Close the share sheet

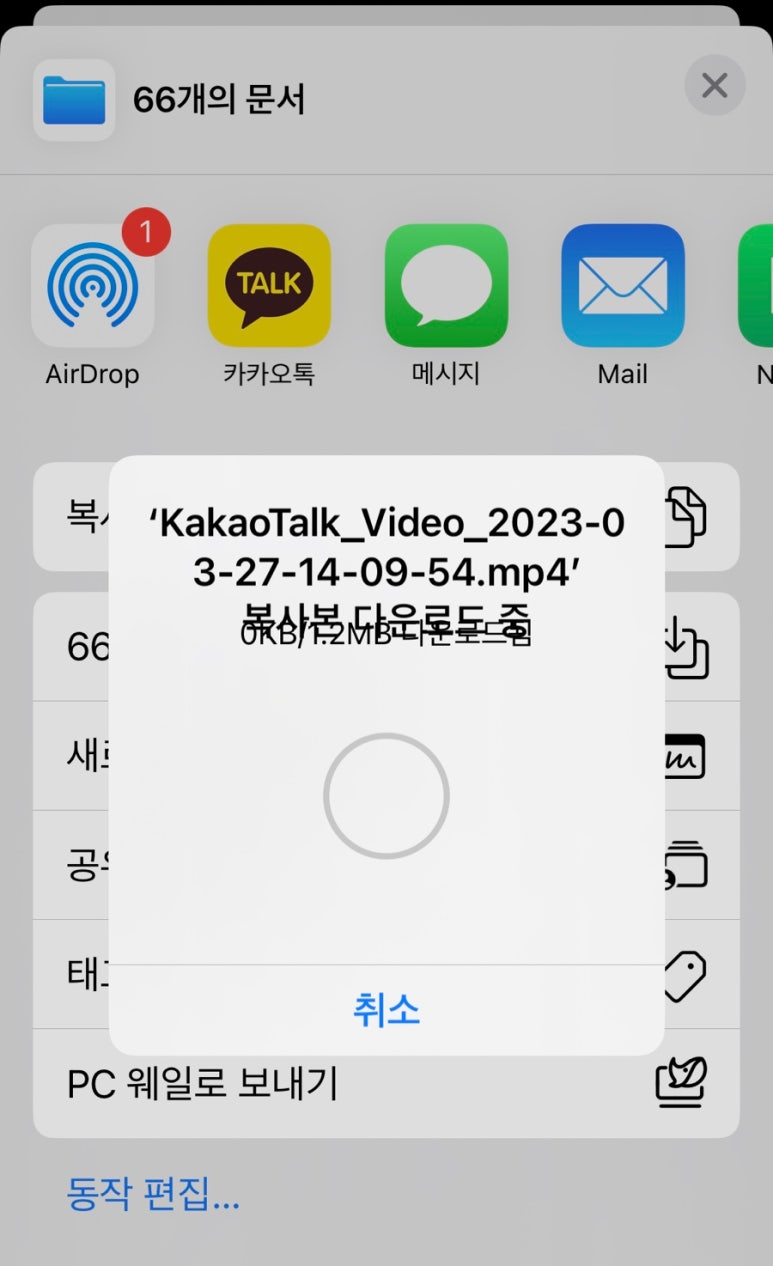tap(714, 86)
